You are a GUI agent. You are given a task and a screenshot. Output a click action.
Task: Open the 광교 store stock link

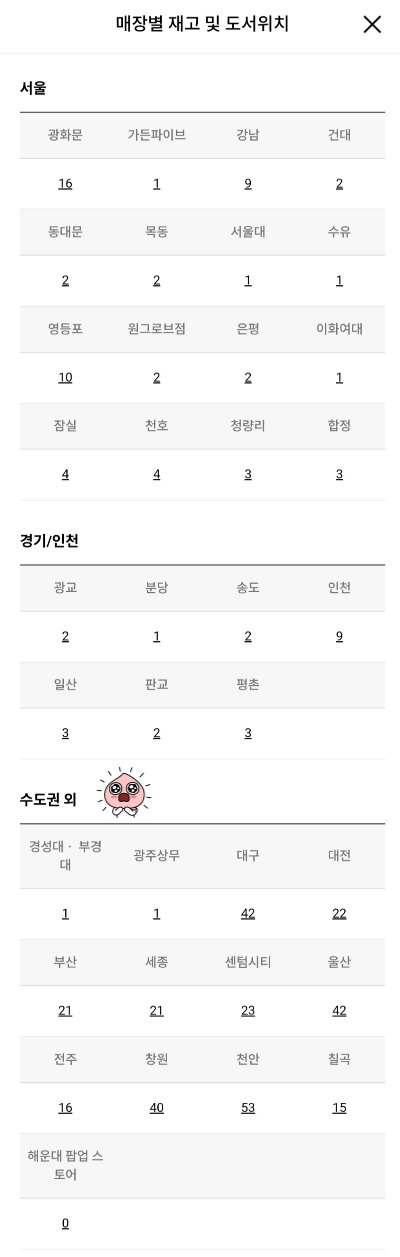[65, 637]
